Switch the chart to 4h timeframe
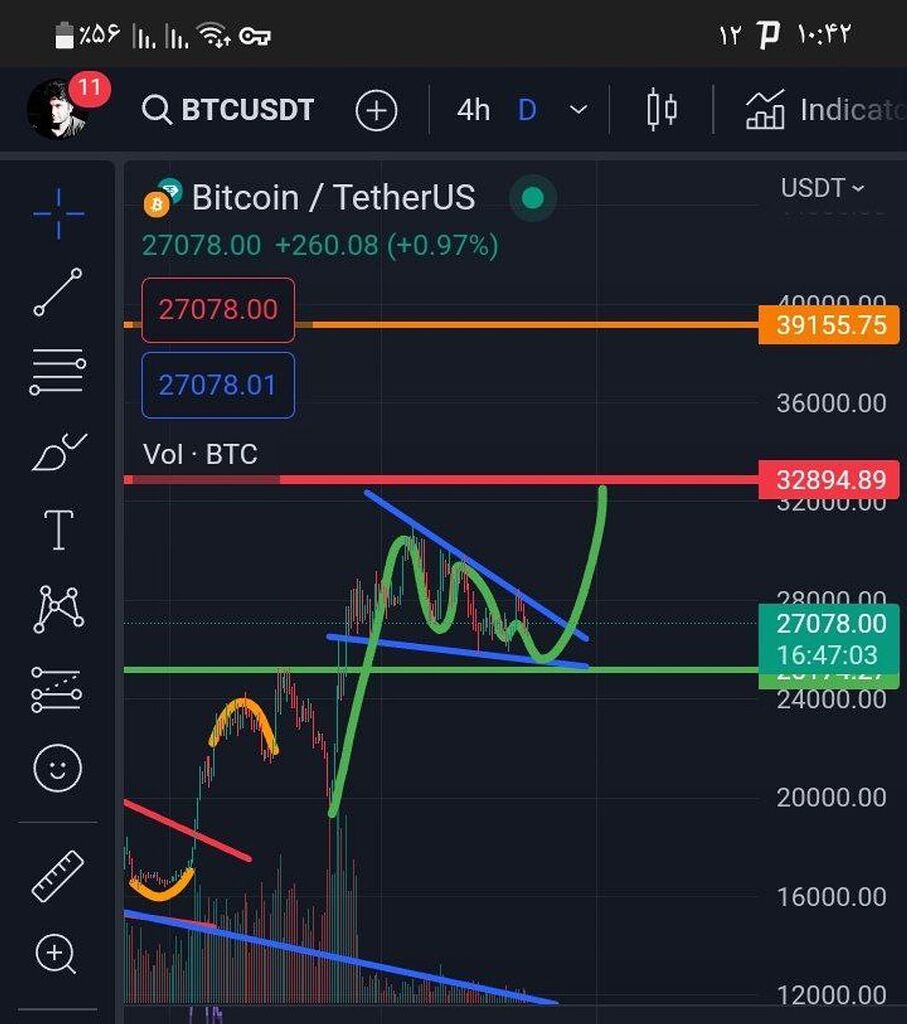 click(473, 109)
